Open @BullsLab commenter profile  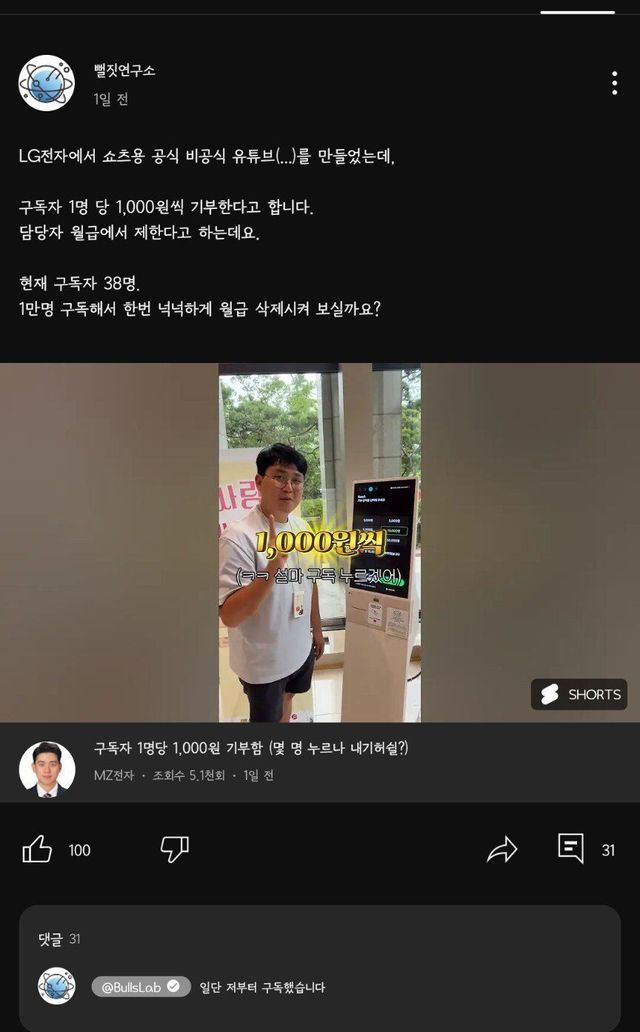(x=140, y=986)
